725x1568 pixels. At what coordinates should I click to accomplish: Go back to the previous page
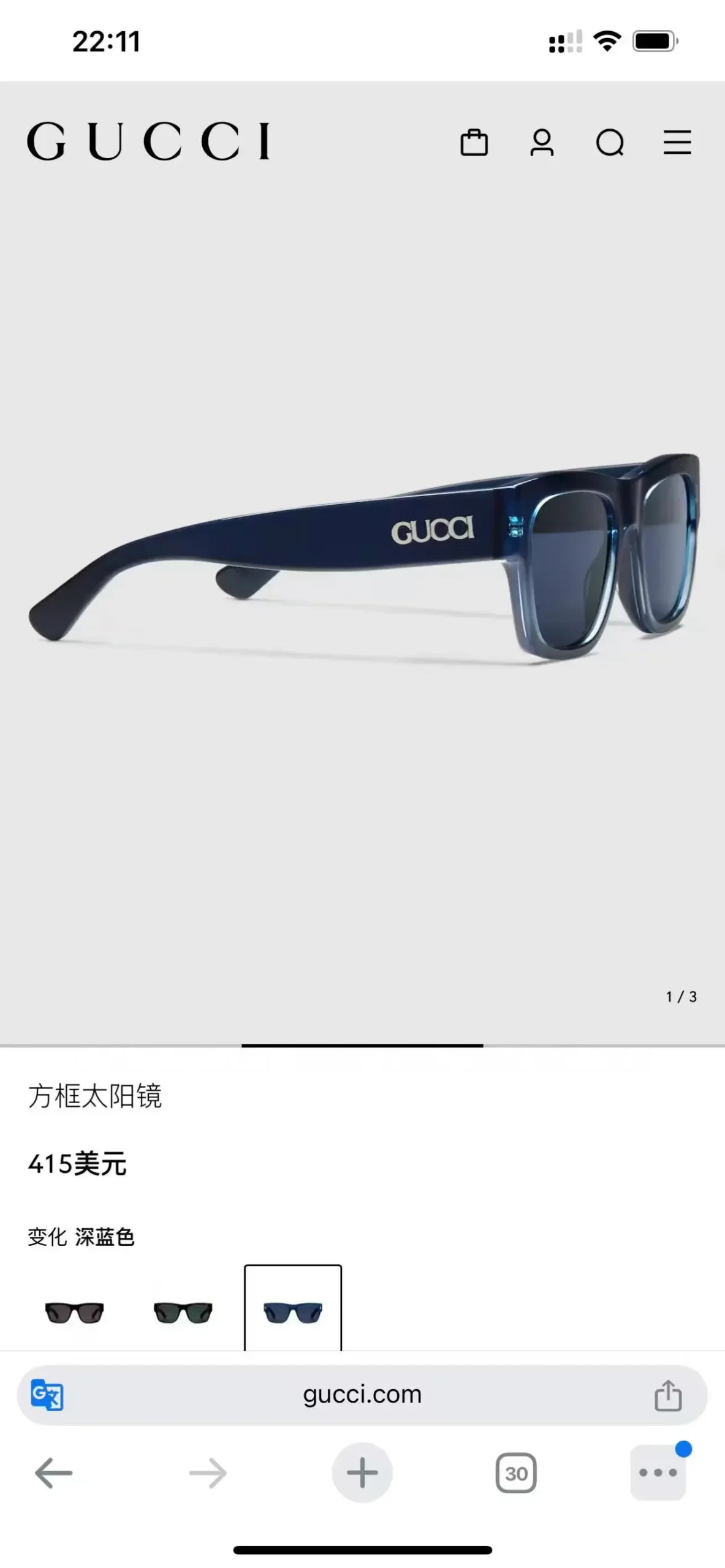click(53, 1472)
